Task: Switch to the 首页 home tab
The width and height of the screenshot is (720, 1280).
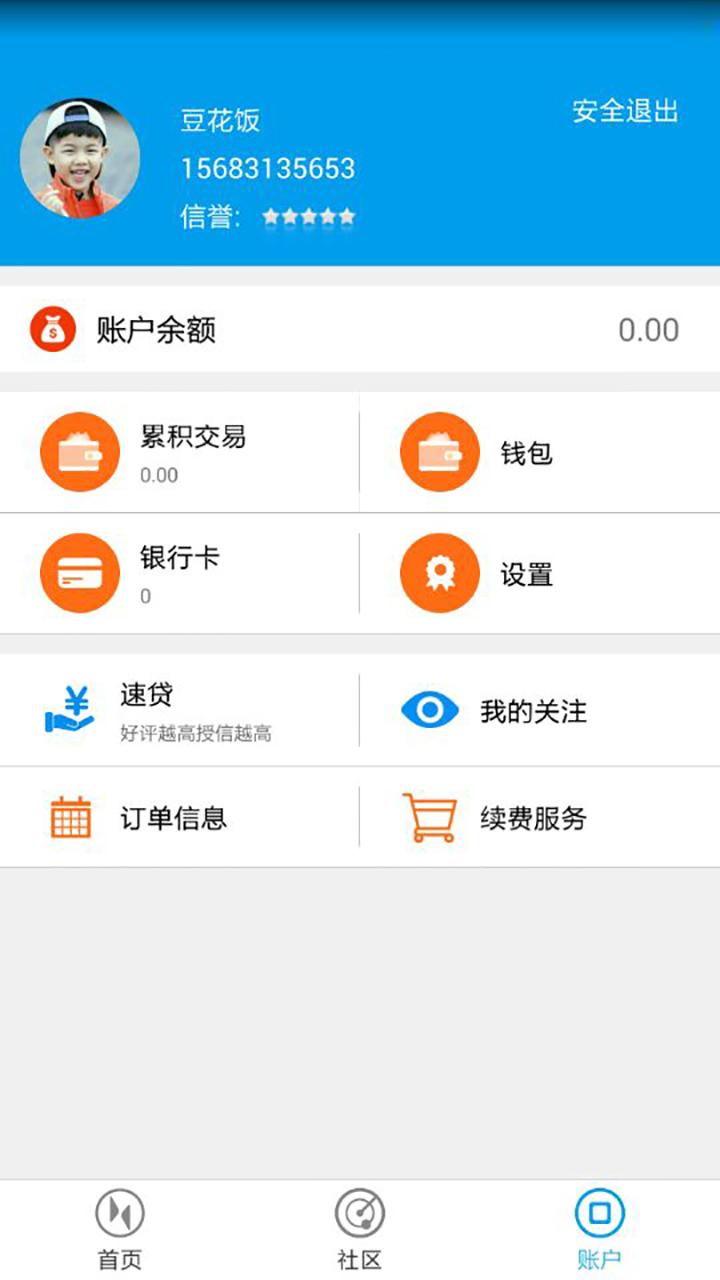Action: pyautogui.click(x=120, y=1229)
